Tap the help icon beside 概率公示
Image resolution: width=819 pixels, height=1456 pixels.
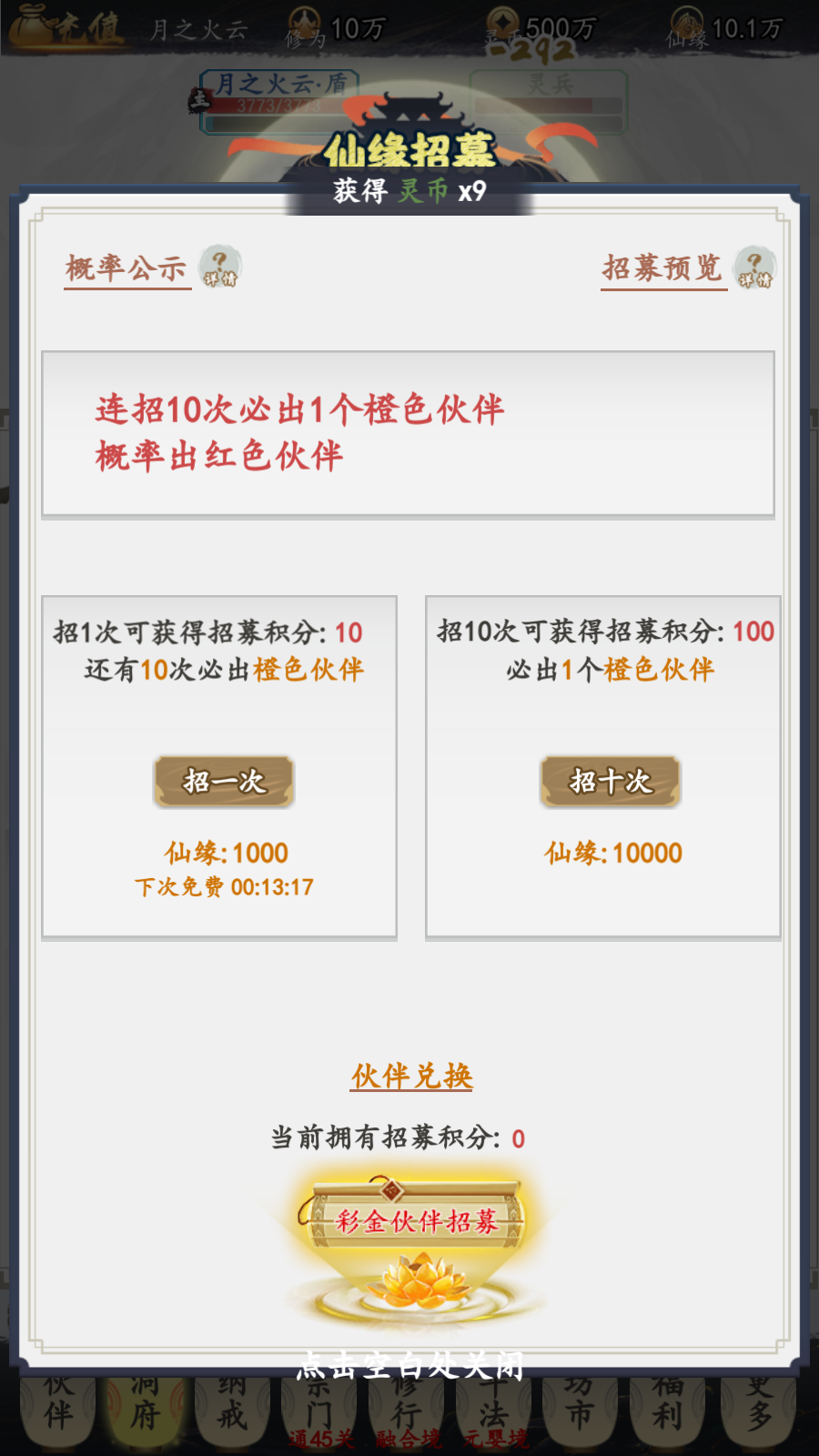click(x=220, y=268)
